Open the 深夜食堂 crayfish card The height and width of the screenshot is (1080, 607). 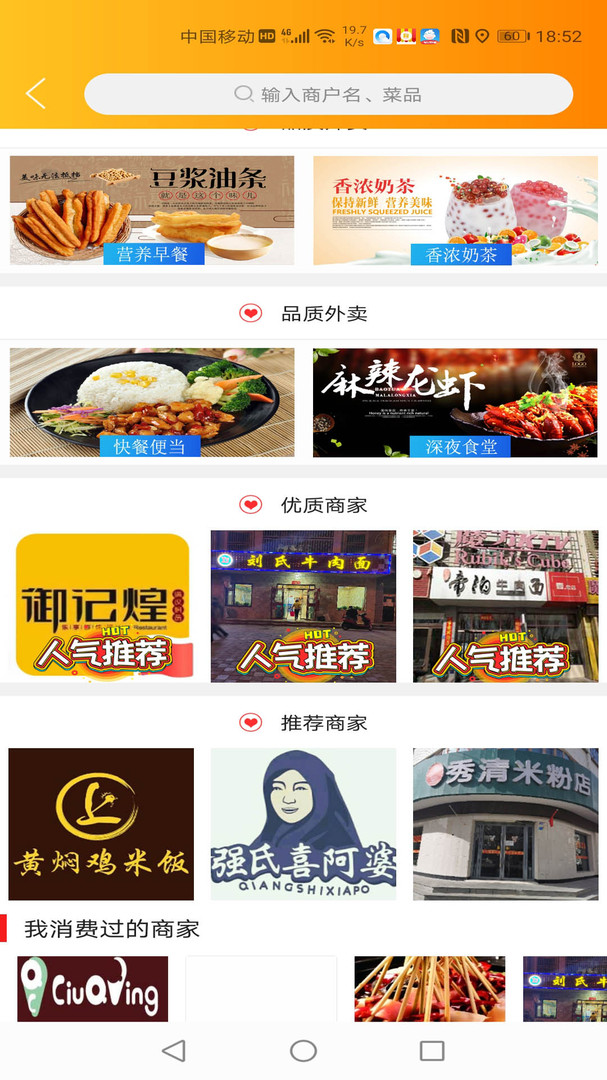coord(455,402)
